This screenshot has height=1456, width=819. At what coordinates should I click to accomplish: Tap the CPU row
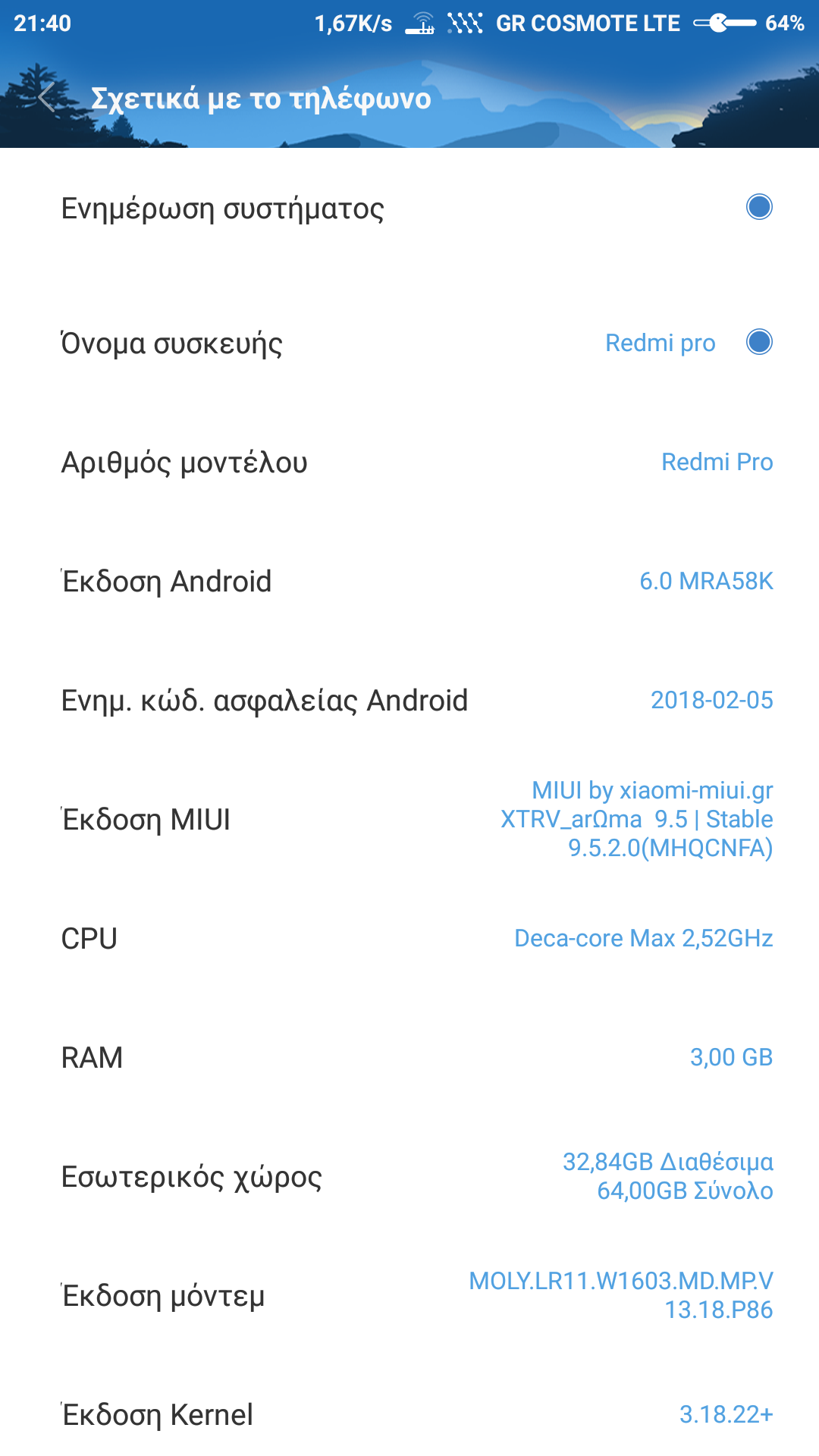[x=409, y=938]
